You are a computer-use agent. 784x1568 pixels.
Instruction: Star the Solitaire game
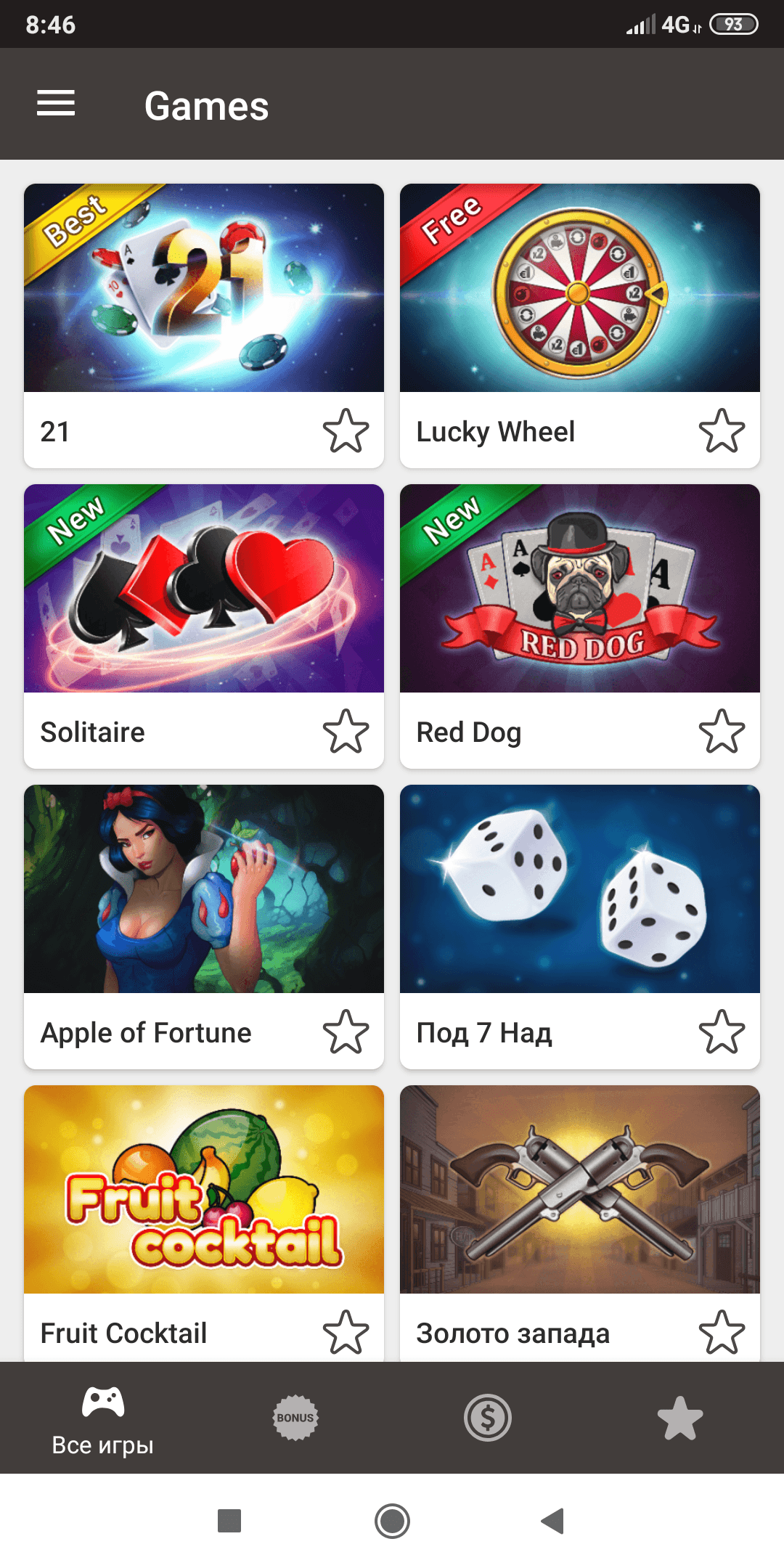346,732
